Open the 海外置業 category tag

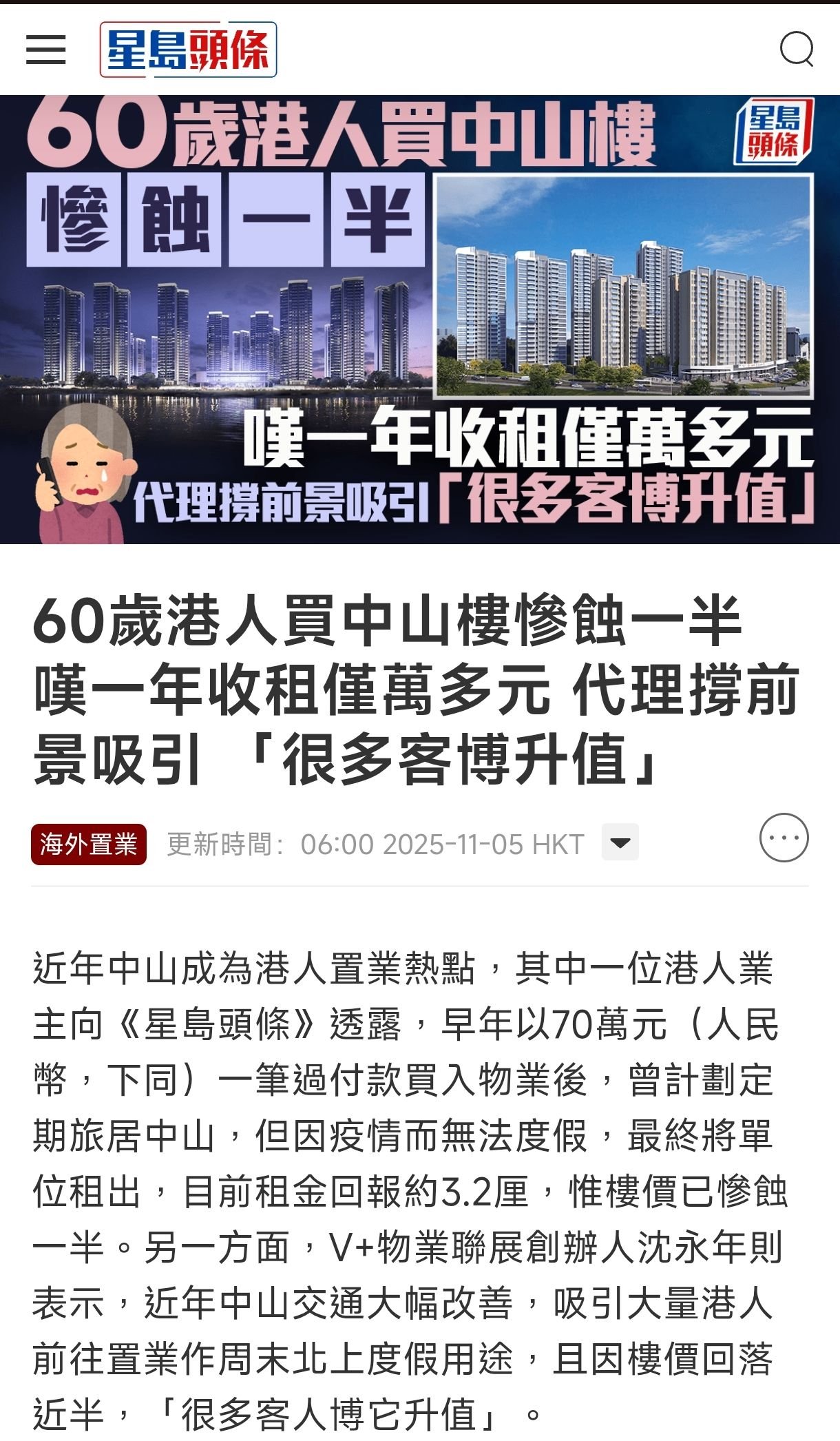pos(89,844)
